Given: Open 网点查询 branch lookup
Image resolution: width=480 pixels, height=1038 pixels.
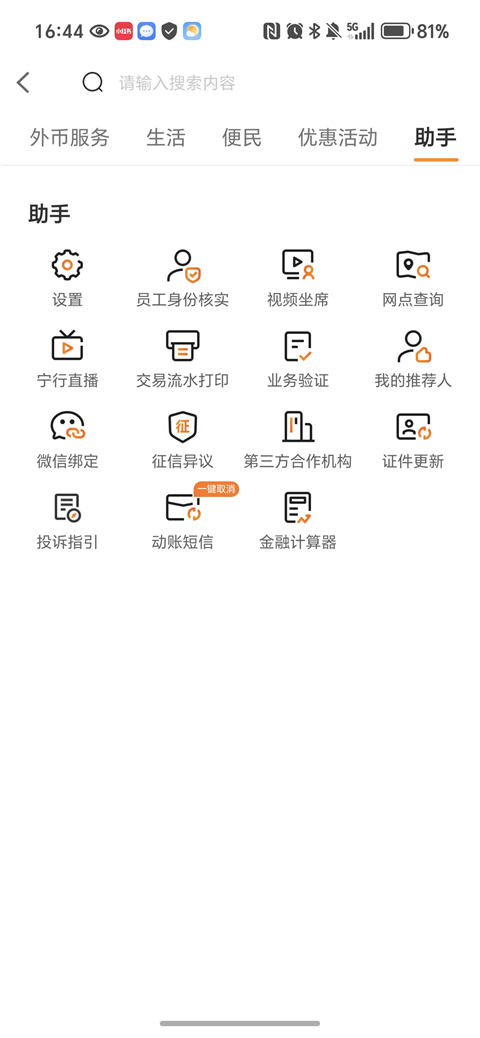Looking at the screenshot, I should pyautogui.click(x=413, y=279).
